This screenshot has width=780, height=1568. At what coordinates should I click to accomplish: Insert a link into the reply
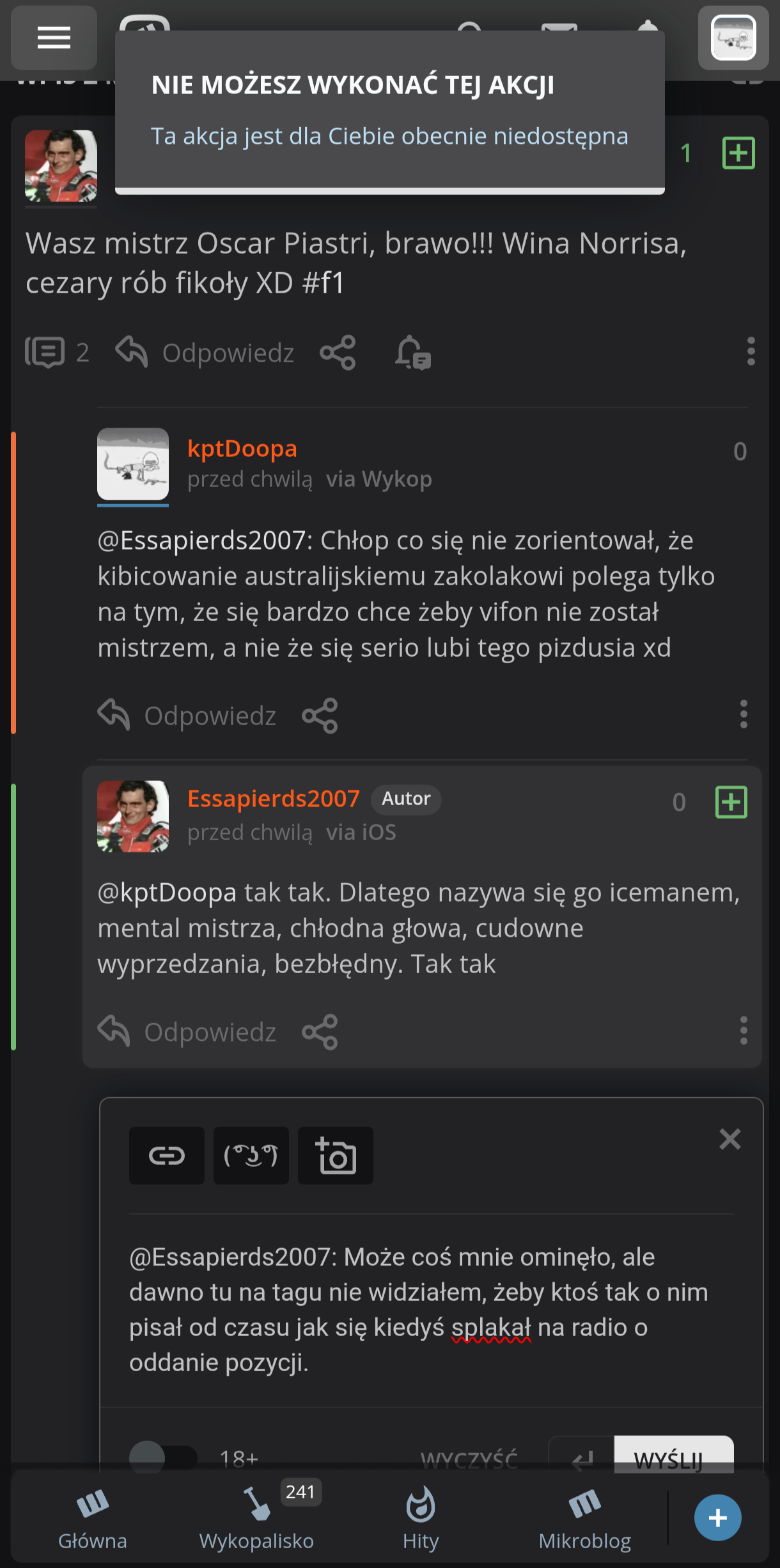pyautogui.click(x=167, y=1156)
